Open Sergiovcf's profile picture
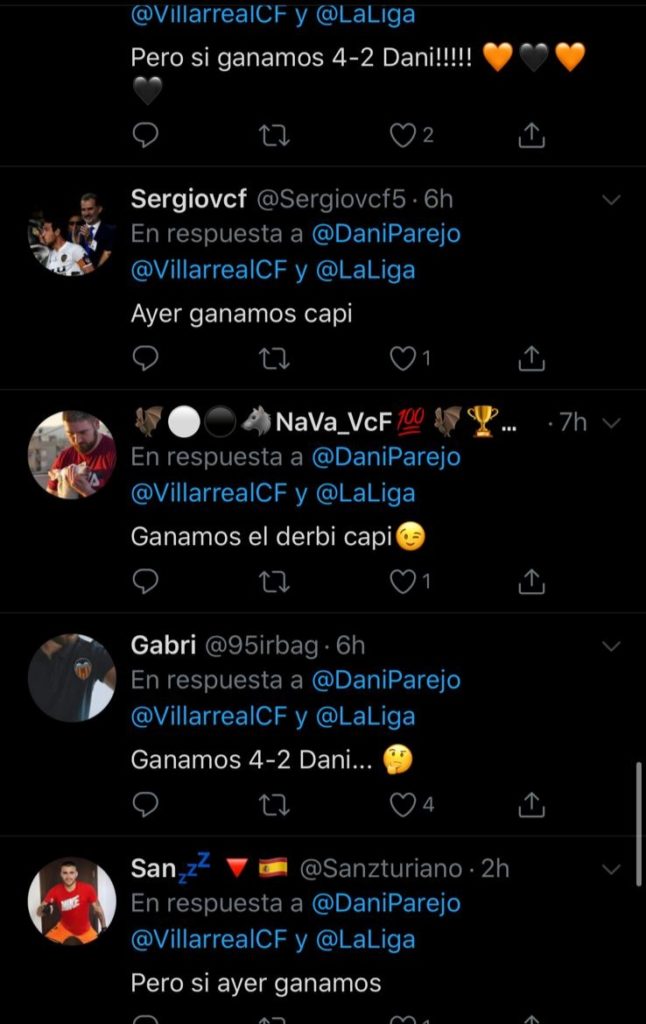Screen dimensions: 646x1024 [71, 233]
